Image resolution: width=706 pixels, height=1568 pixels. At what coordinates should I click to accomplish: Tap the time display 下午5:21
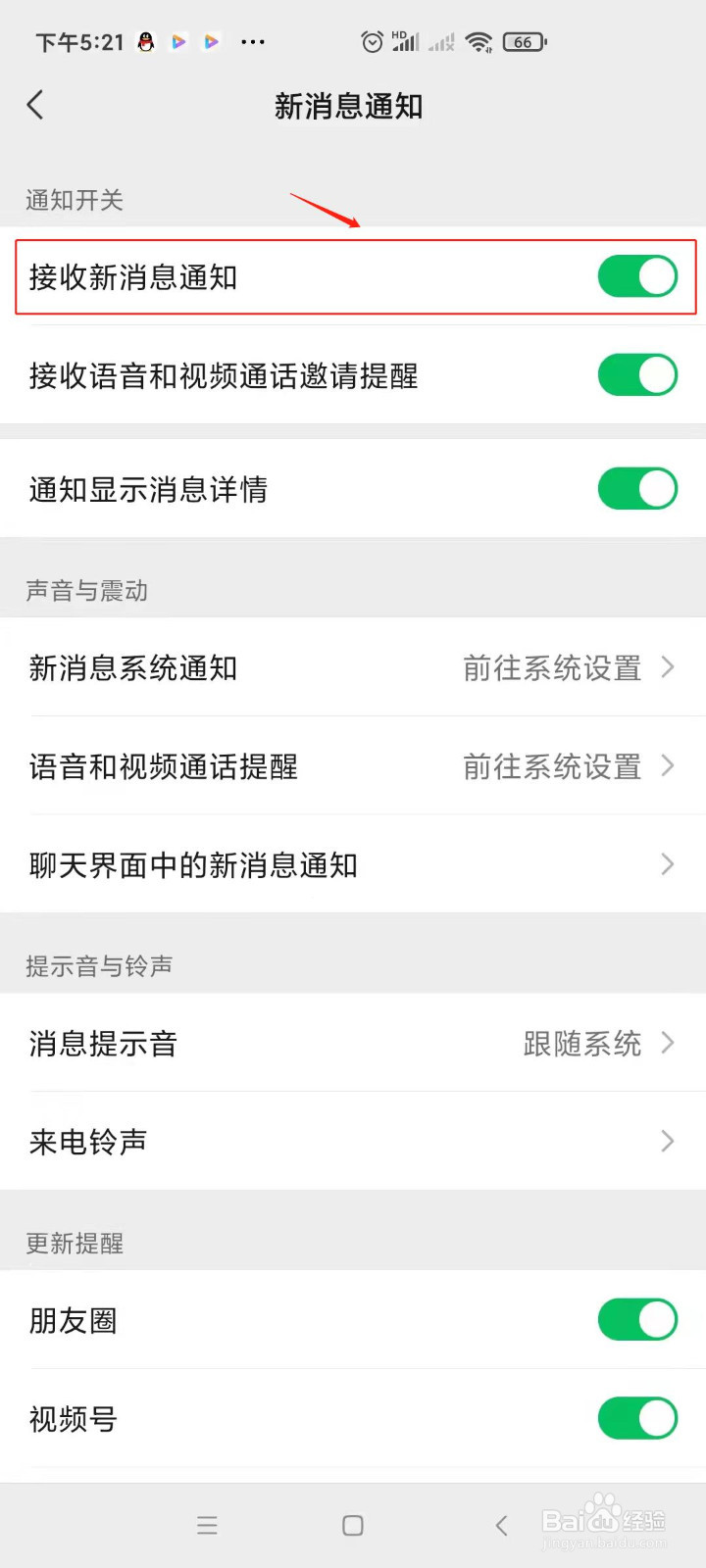[78, 41]
